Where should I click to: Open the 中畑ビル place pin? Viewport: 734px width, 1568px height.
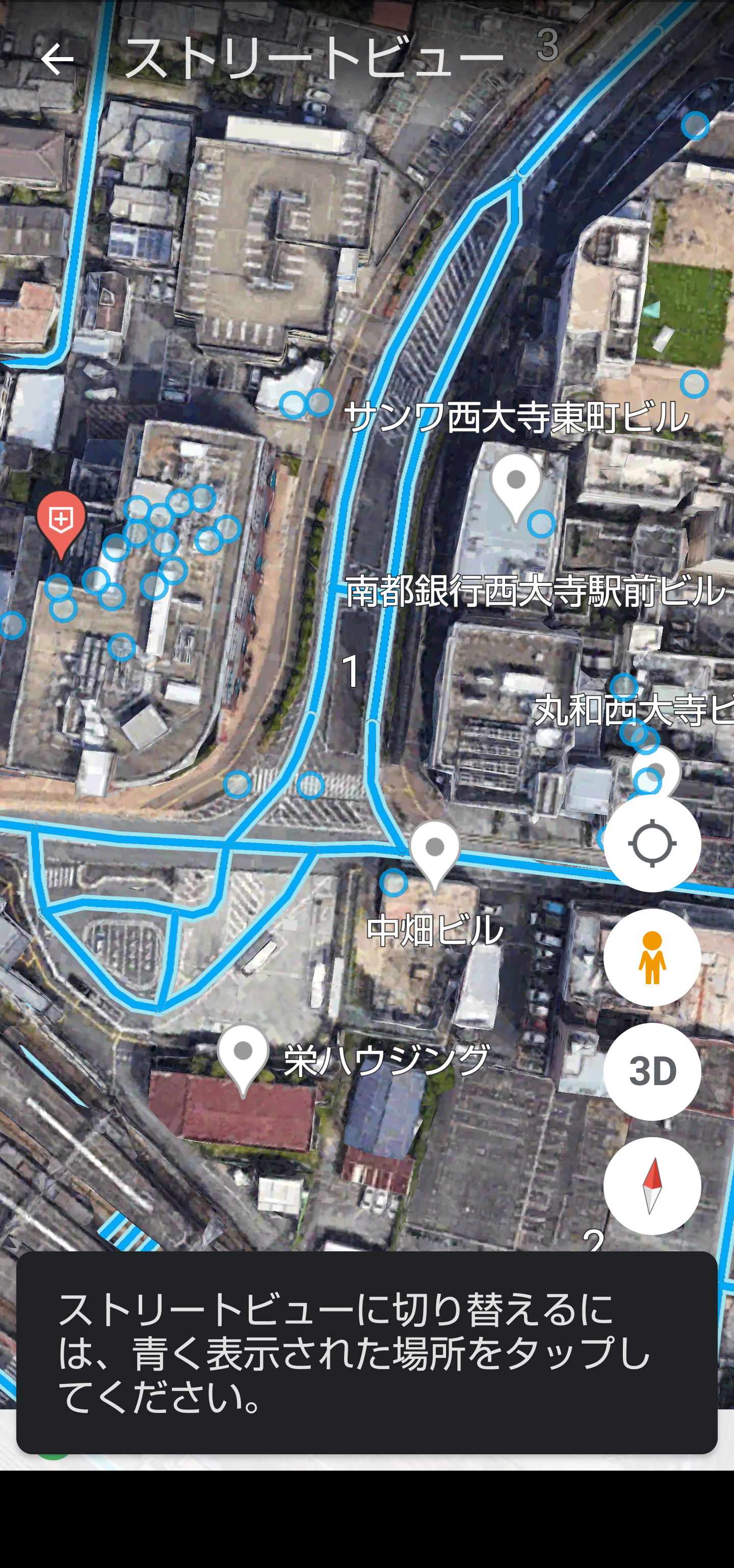435,851
